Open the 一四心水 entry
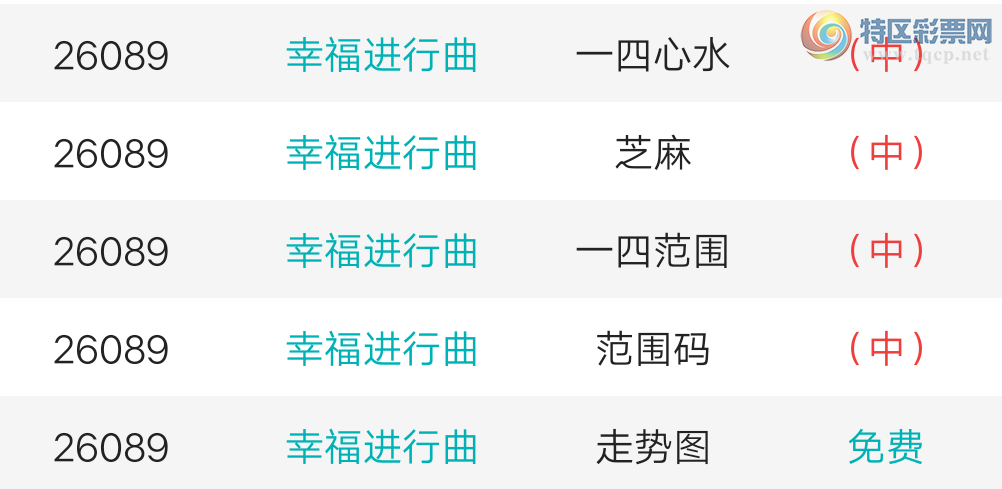1002x489 pixels. (652, 57)
